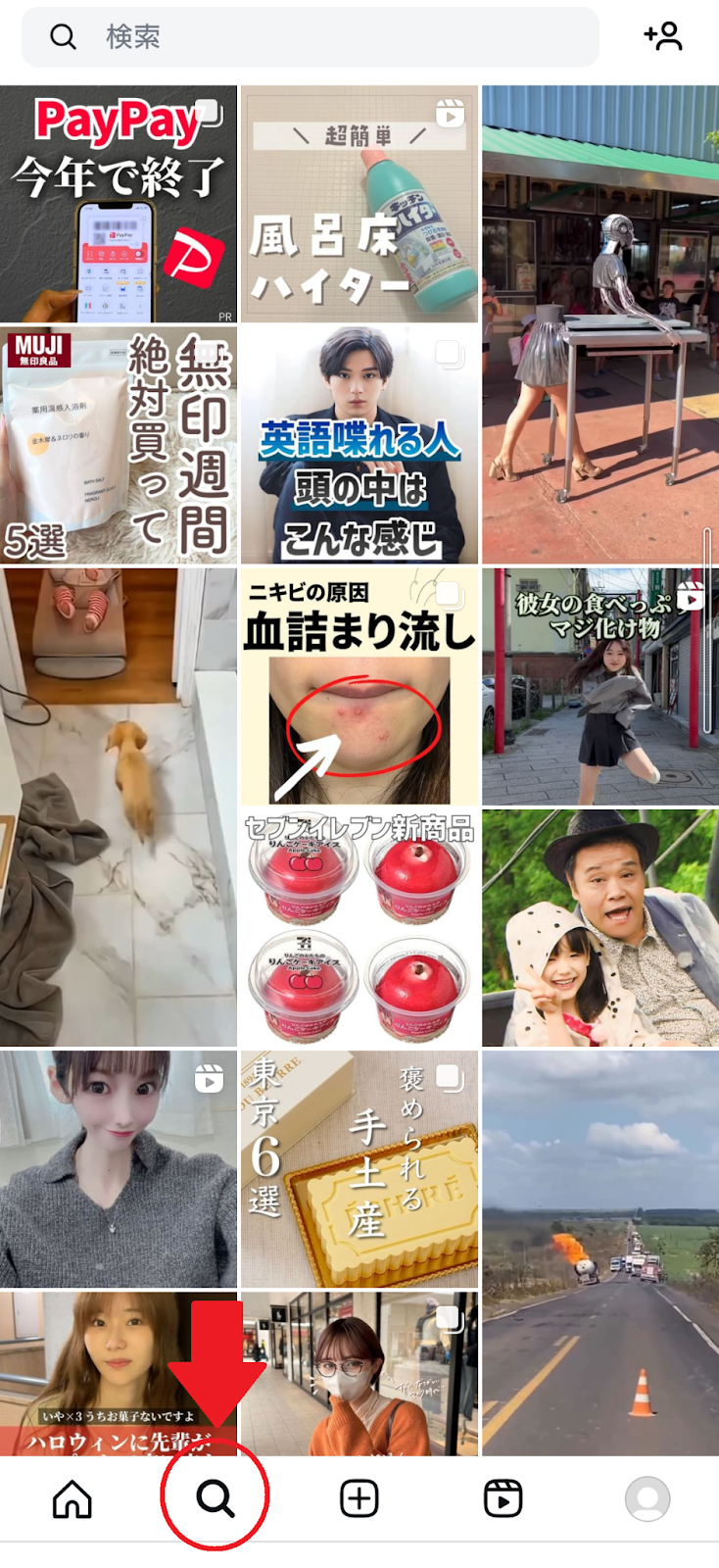
Task: Select the search tab in bottom bar
Action: pyautogui.click(x=215, y=1498)
